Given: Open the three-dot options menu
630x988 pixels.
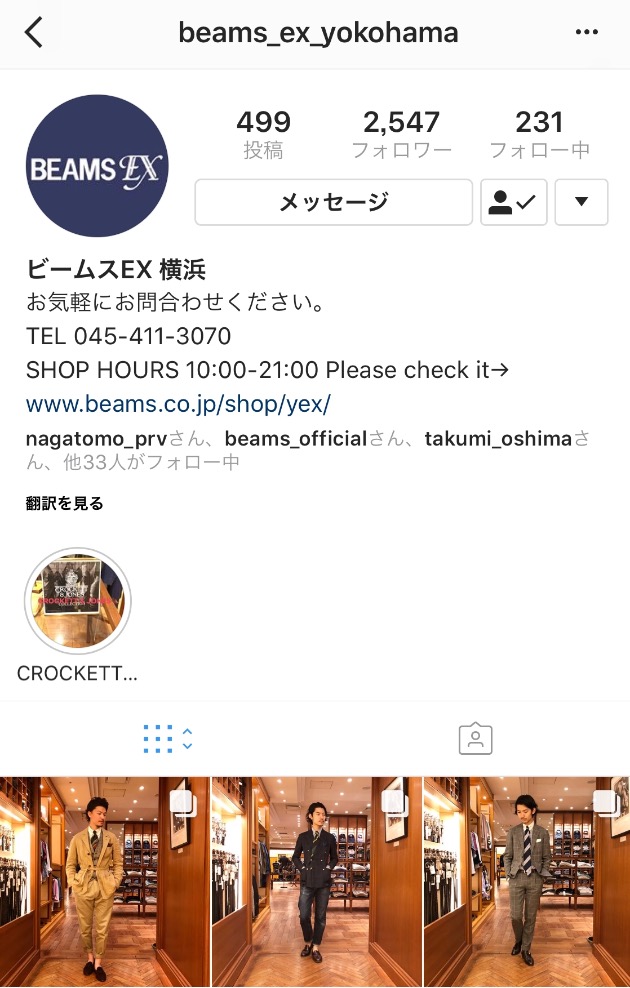Looking at the screenshot, I should 586,33.
